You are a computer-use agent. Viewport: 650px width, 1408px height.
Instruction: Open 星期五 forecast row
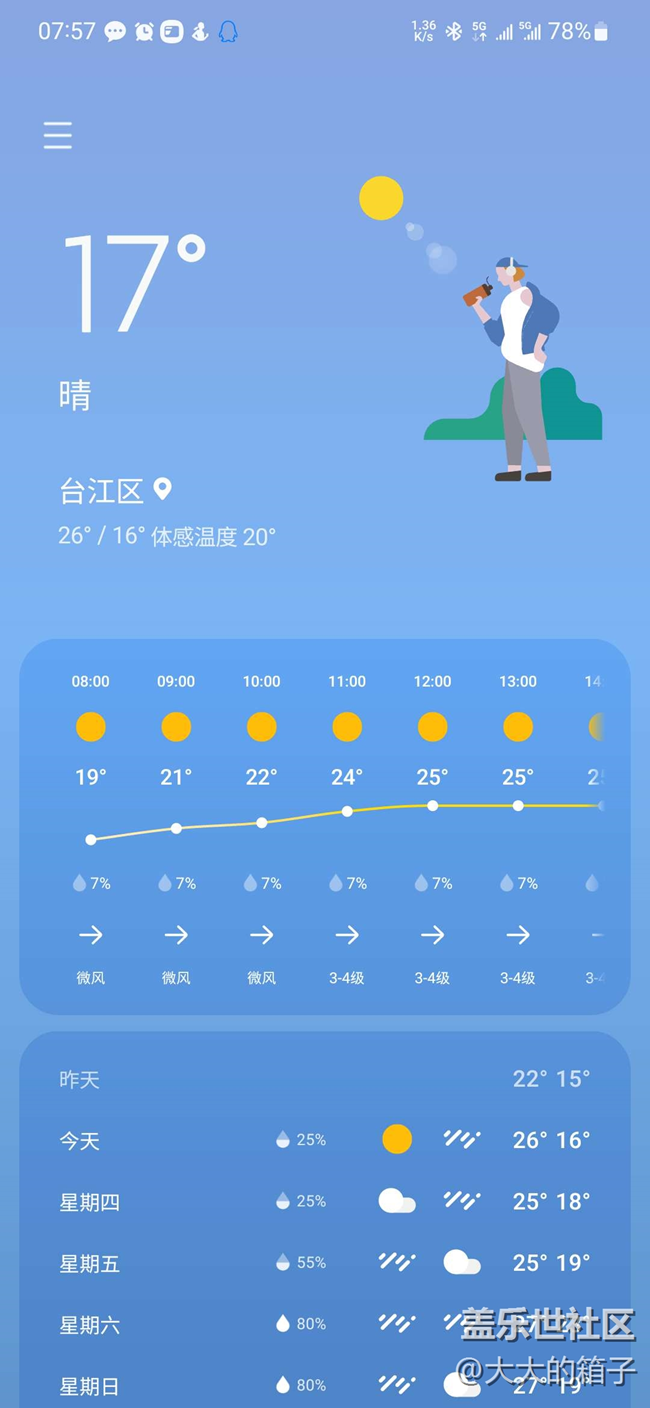[x=324, y=1264]
